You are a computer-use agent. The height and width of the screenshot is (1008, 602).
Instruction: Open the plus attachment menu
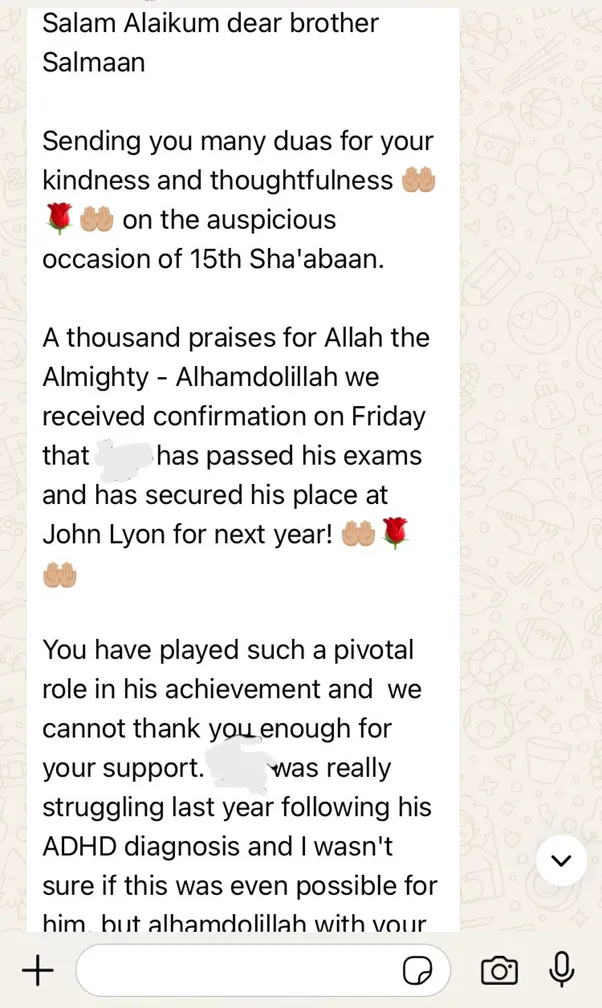point(38,969)
